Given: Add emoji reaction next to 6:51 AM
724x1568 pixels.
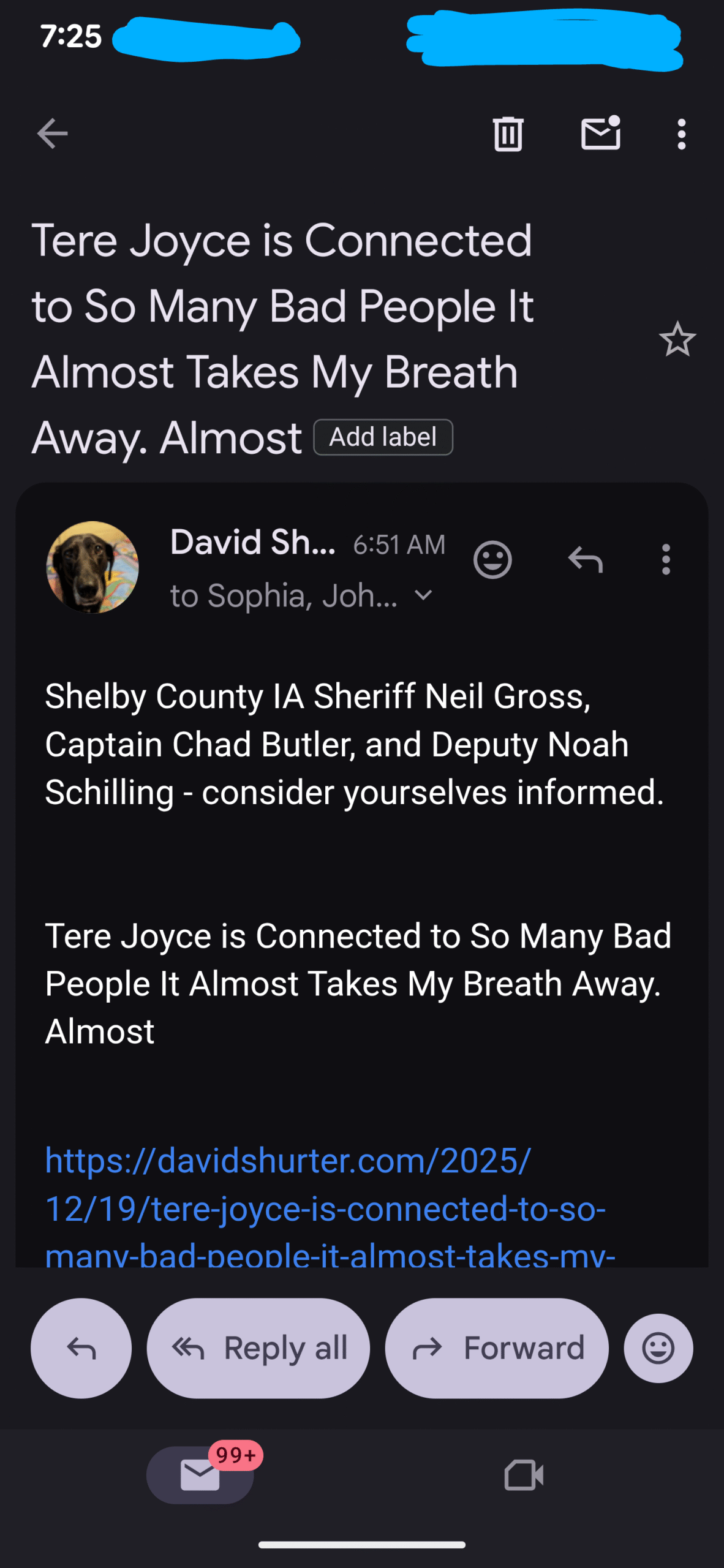Looking at the screenshot, I should click(492, 559).
